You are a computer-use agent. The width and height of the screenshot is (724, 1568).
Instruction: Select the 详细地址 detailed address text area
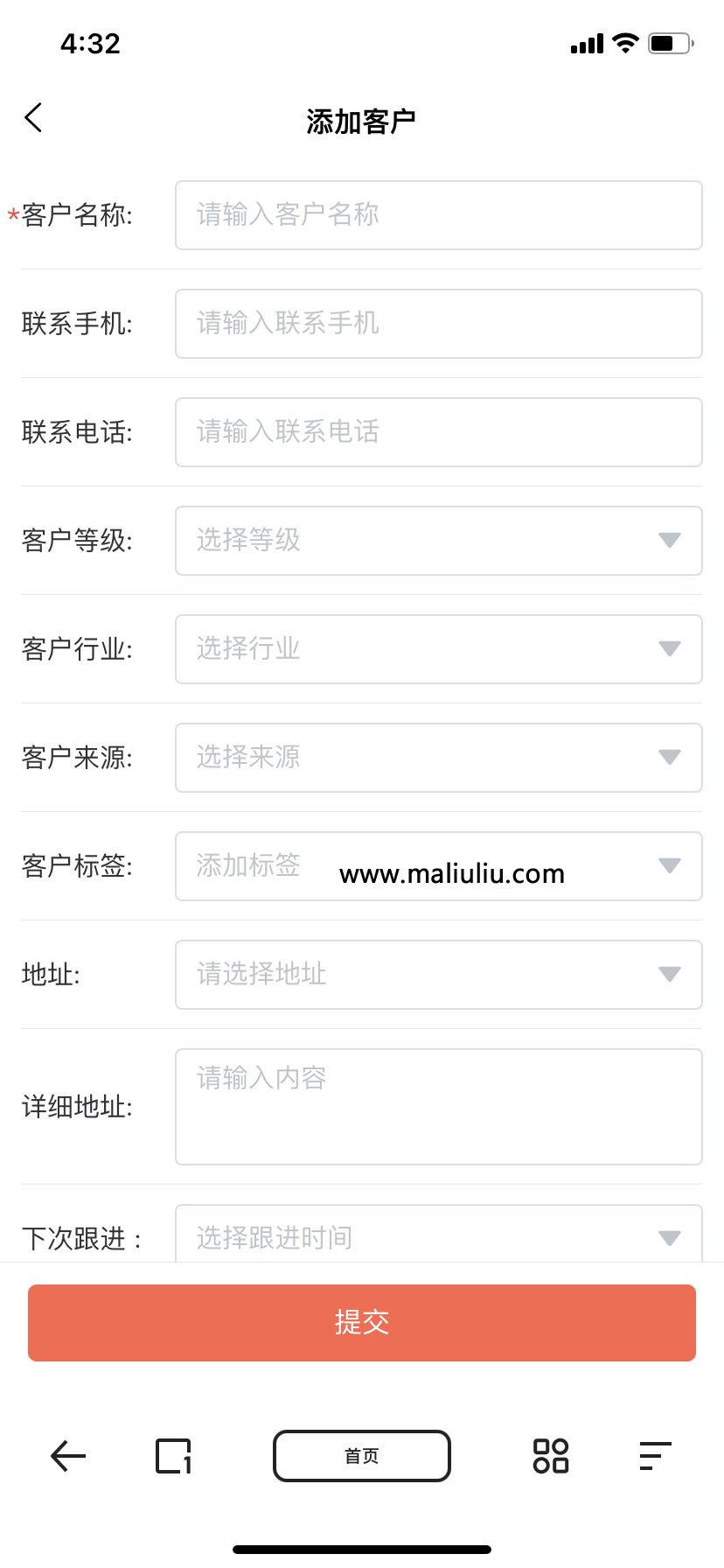(x=439, y=1105)
